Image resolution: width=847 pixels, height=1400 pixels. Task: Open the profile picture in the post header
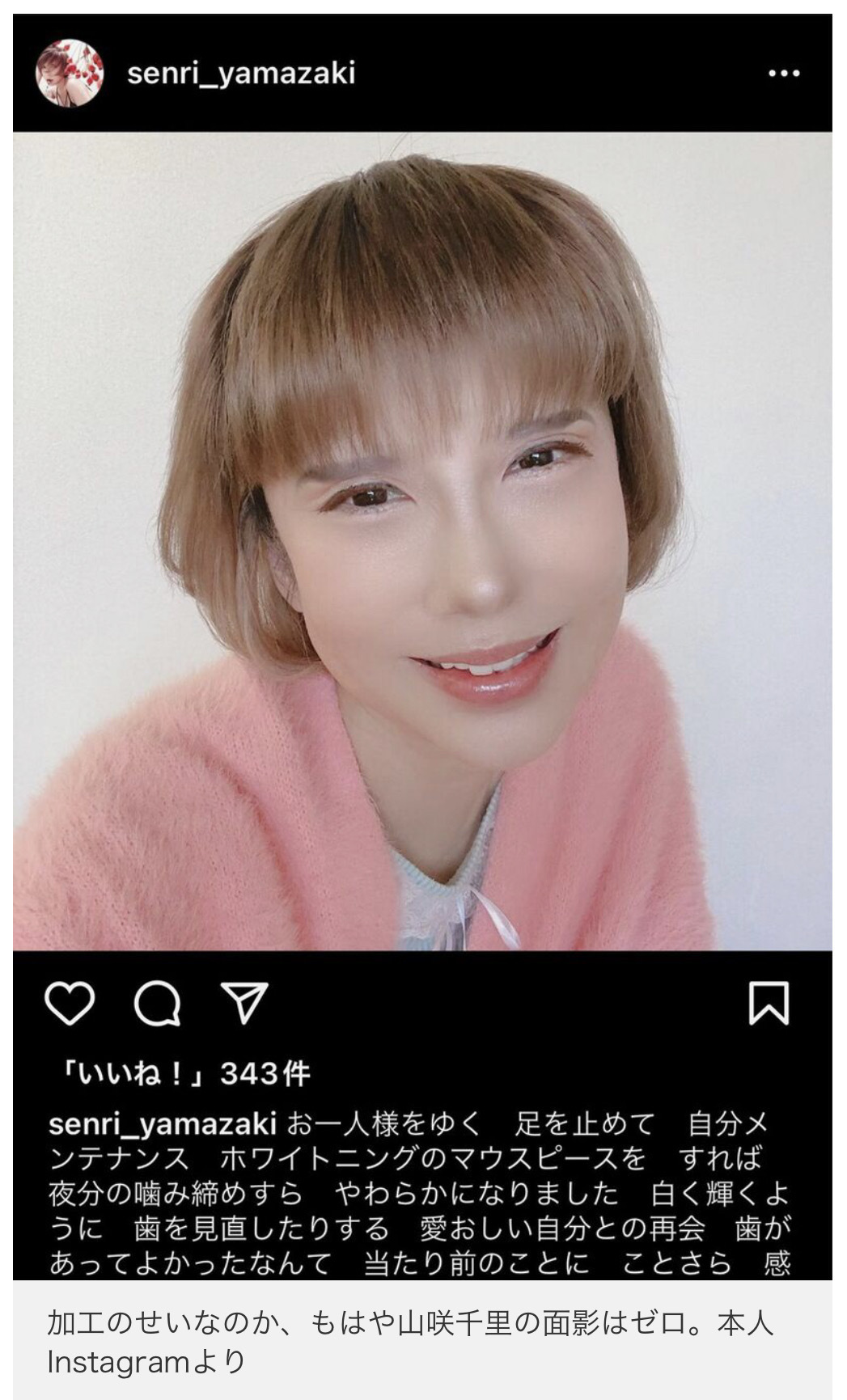click(x=70, y=73)
